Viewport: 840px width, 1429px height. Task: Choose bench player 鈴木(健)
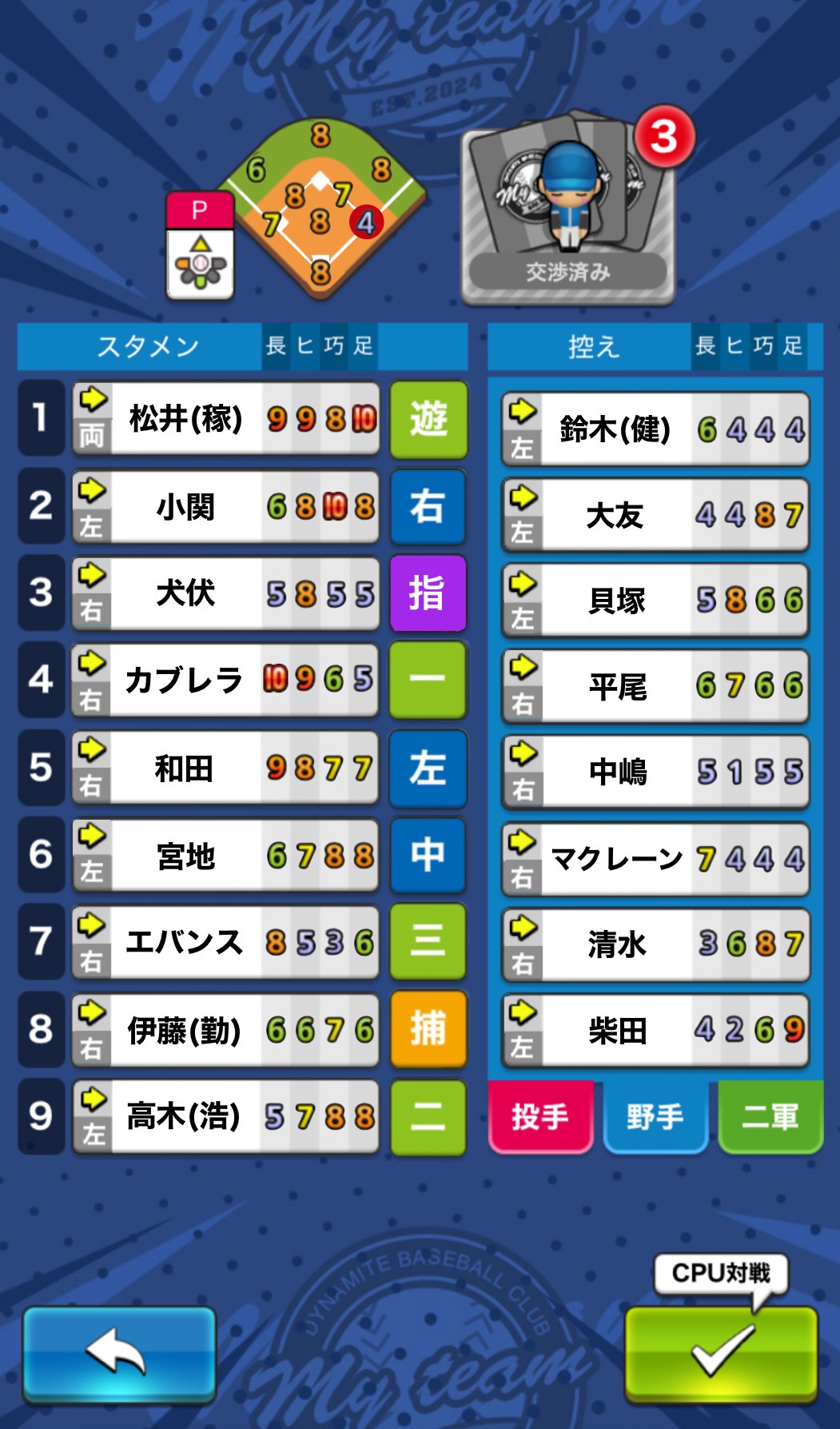pyautogui.click(x=655, y=429)
